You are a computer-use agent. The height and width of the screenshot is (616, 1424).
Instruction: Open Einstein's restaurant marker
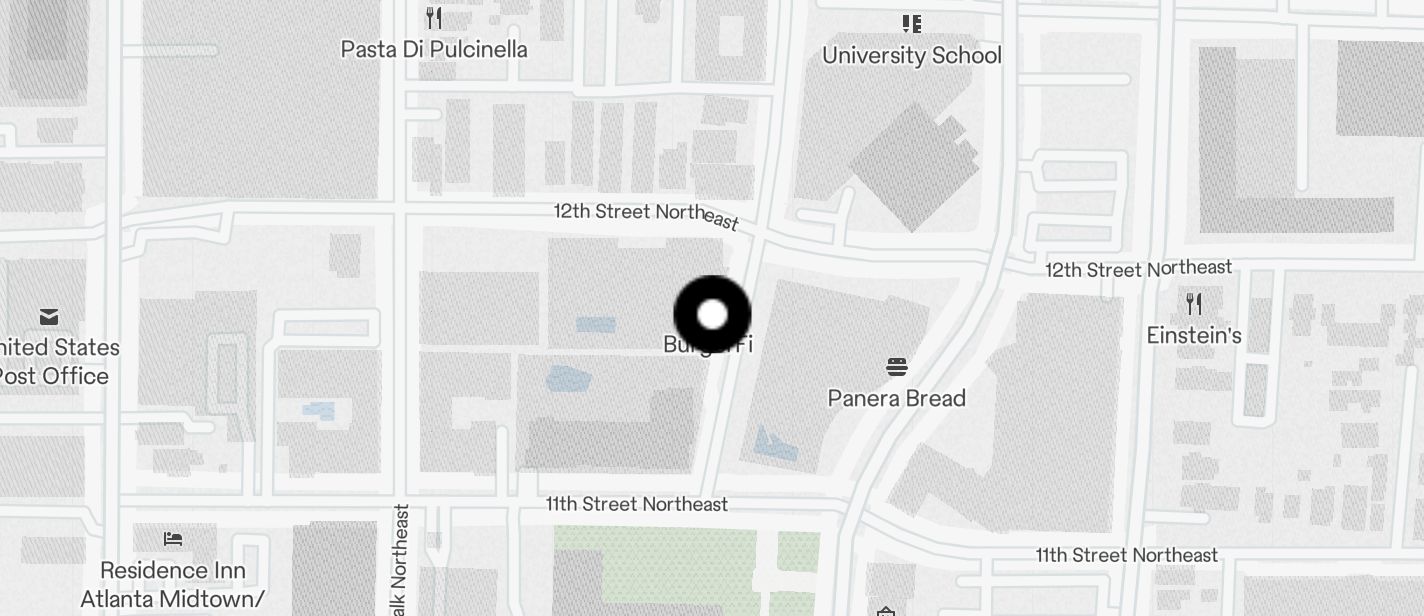[1193, 304]
